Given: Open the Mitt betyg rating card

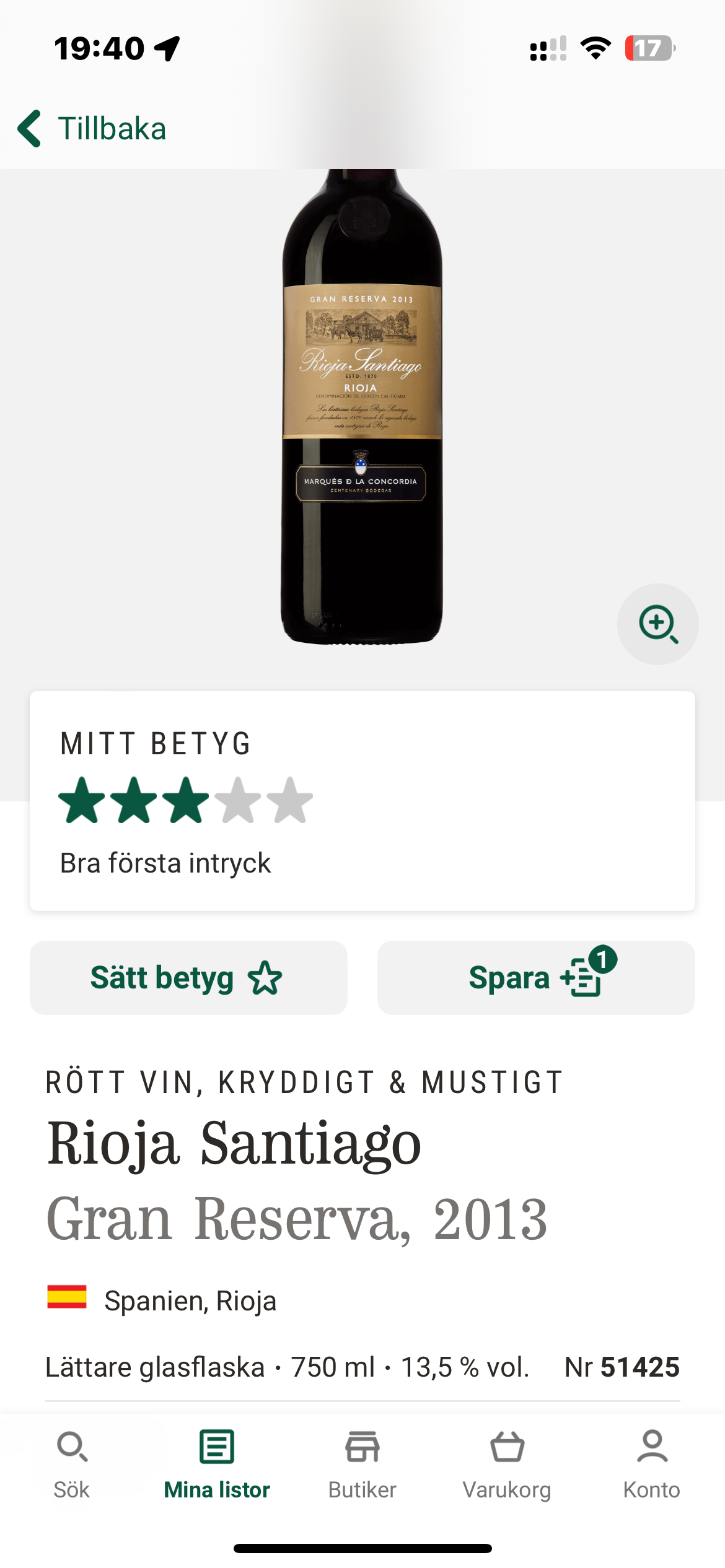Looking at the screenshot, I should (362, 800).
